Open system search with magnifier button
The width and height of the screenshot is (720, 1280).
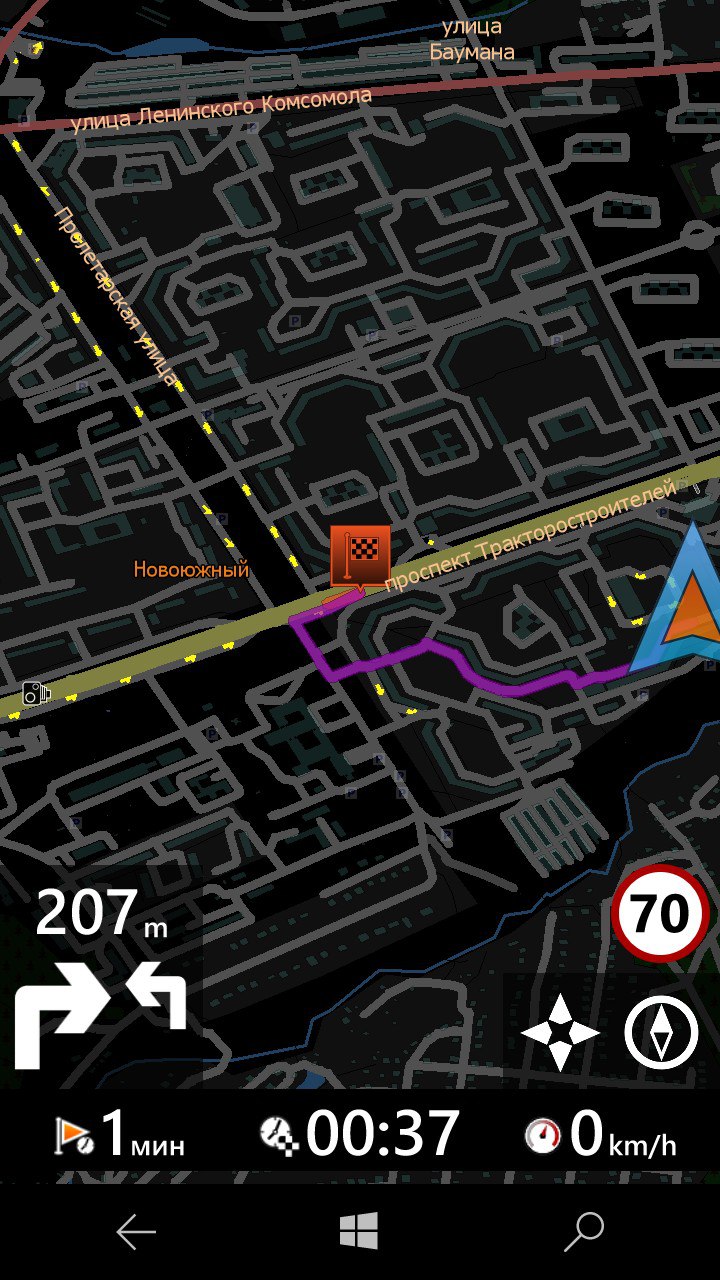tap(584, 1232)
